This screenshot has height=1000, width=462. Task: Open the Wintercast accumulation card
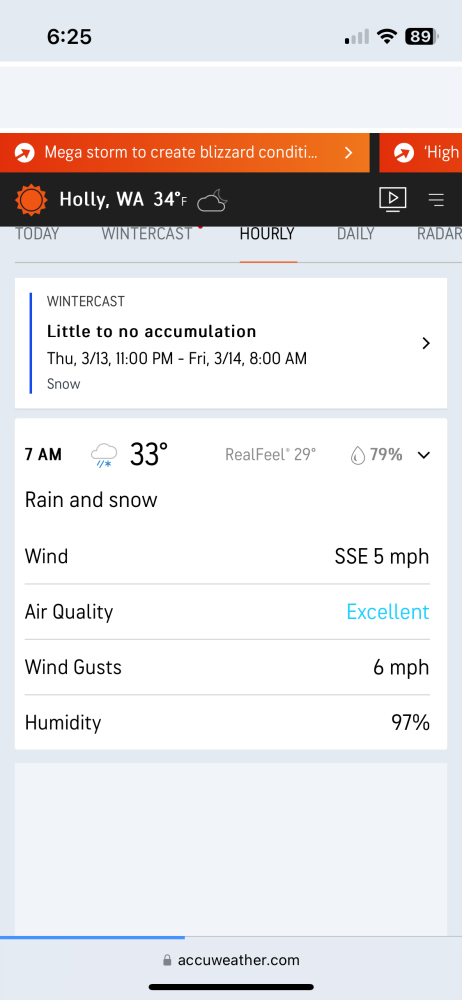coord(231,343)
